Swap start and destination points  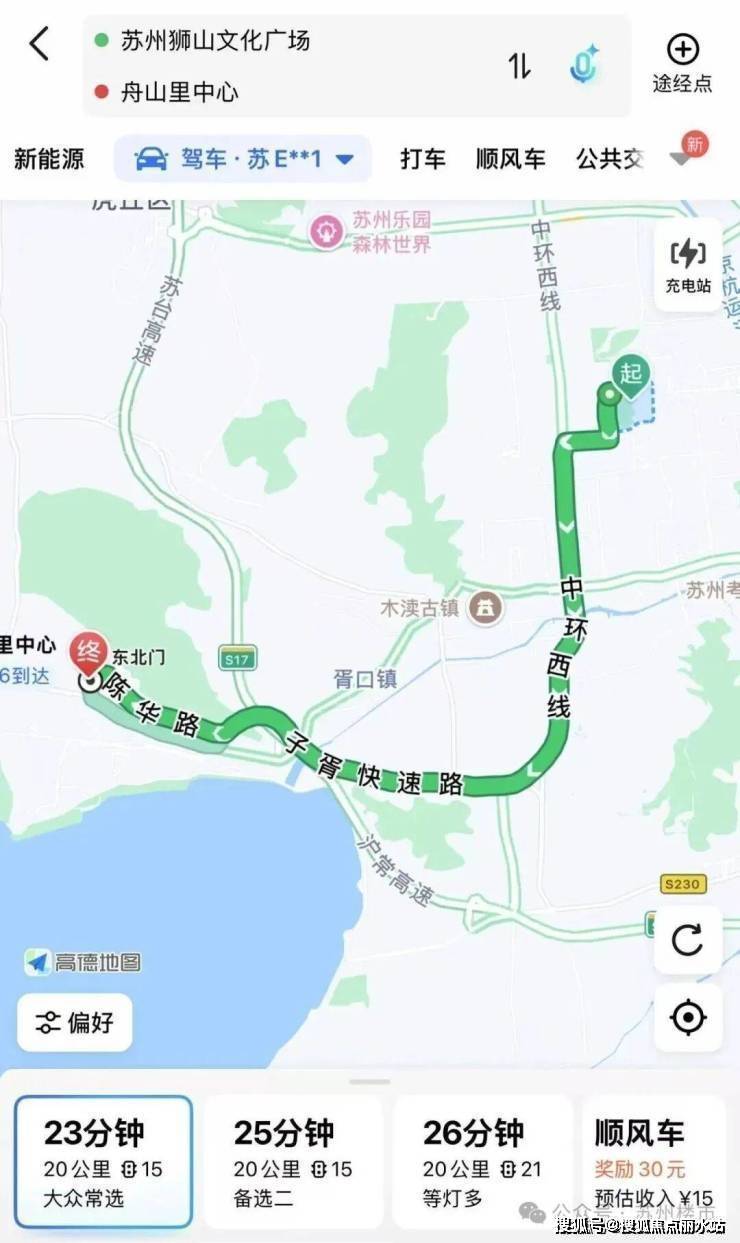(x=519, y=66)
